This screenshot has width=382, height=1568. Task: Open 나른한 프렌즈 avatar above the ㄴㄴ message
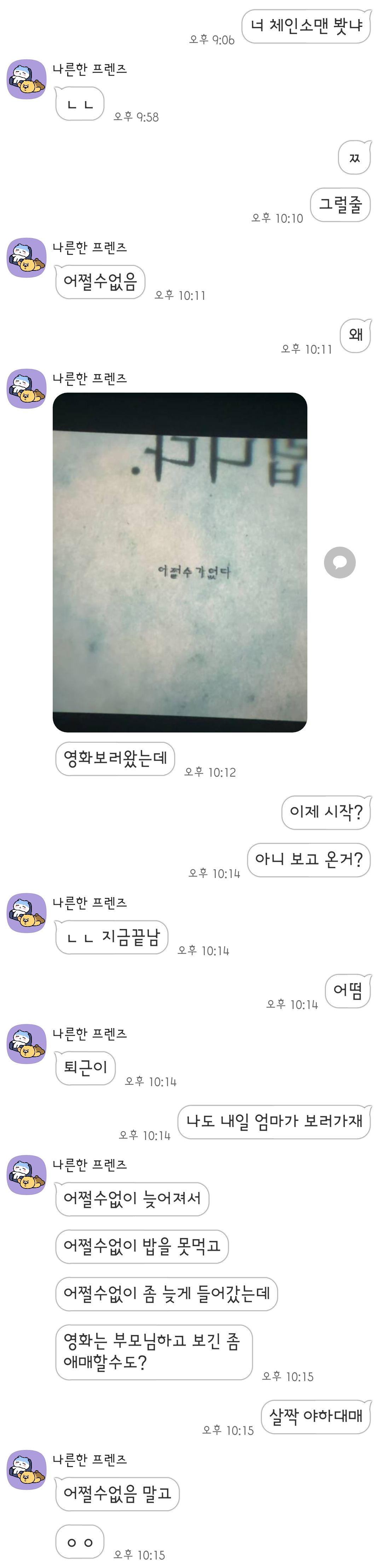26,79
